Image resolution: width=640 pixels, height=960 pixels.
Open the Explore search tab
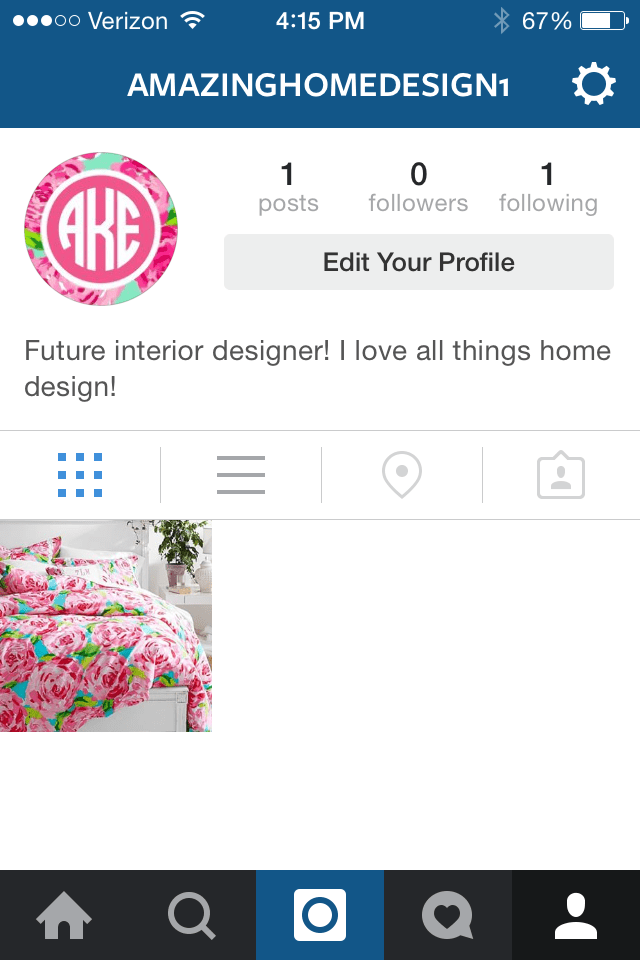pyautogui.click(x=192, y=915)
